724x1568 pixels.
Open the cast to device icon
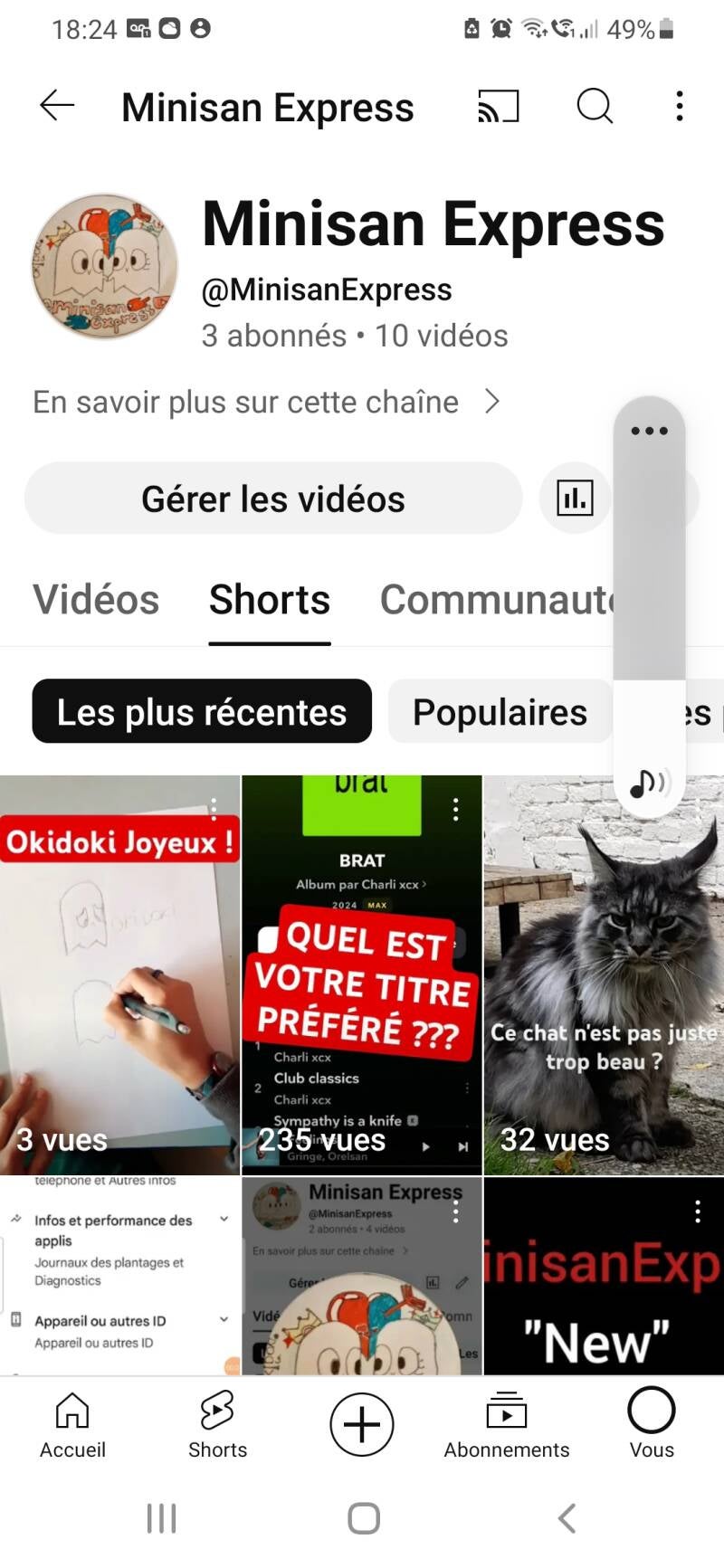(x=499, y=107)
